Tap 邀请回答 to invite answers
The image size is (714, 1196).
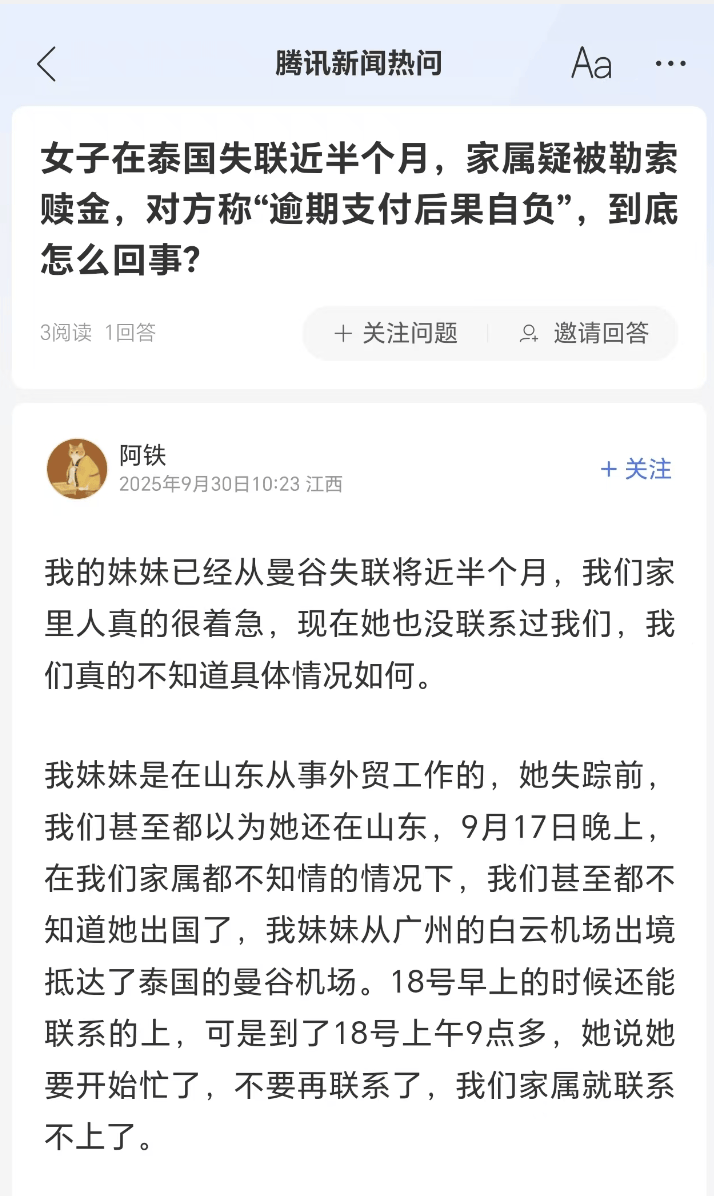click(585, 334)
